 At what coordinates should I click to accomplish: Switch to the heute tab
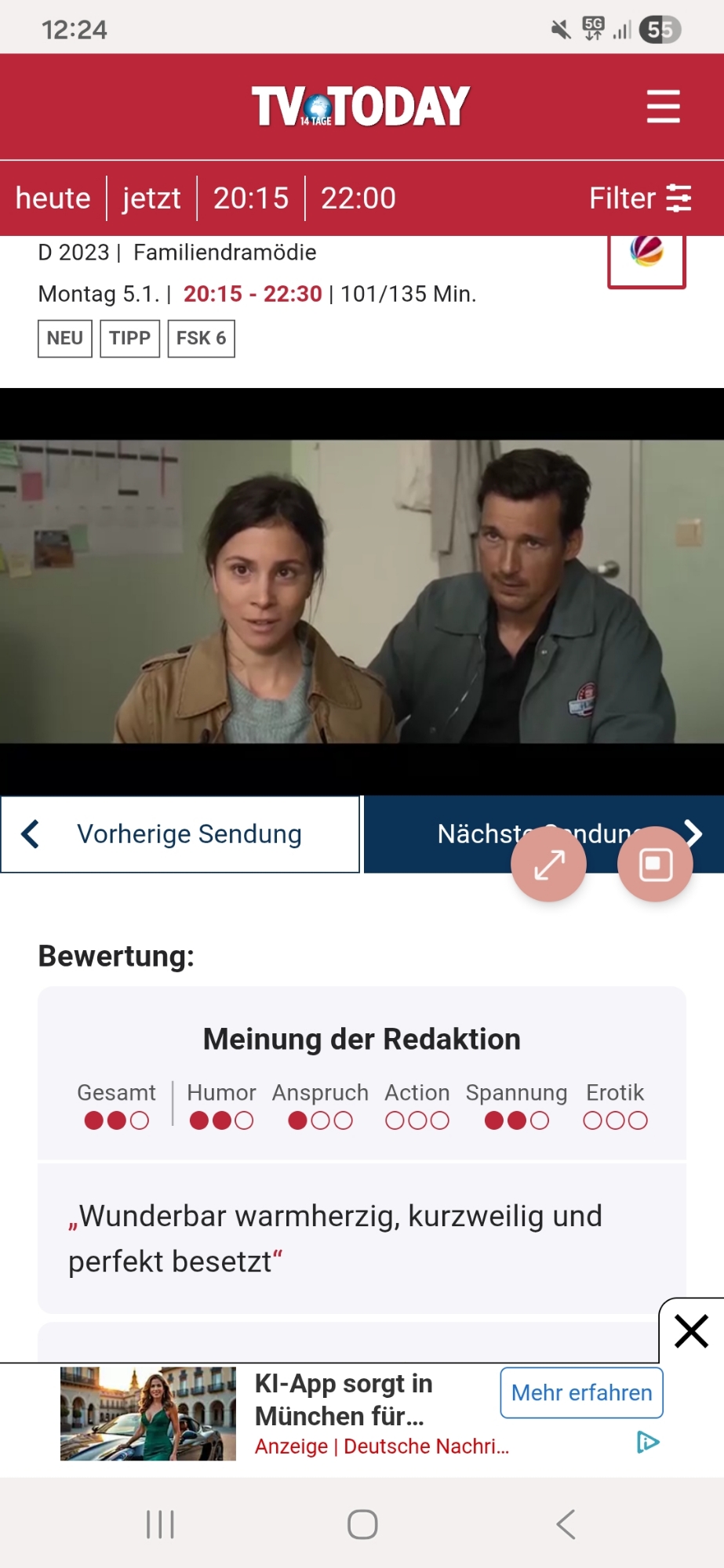[x=53, y=198]
